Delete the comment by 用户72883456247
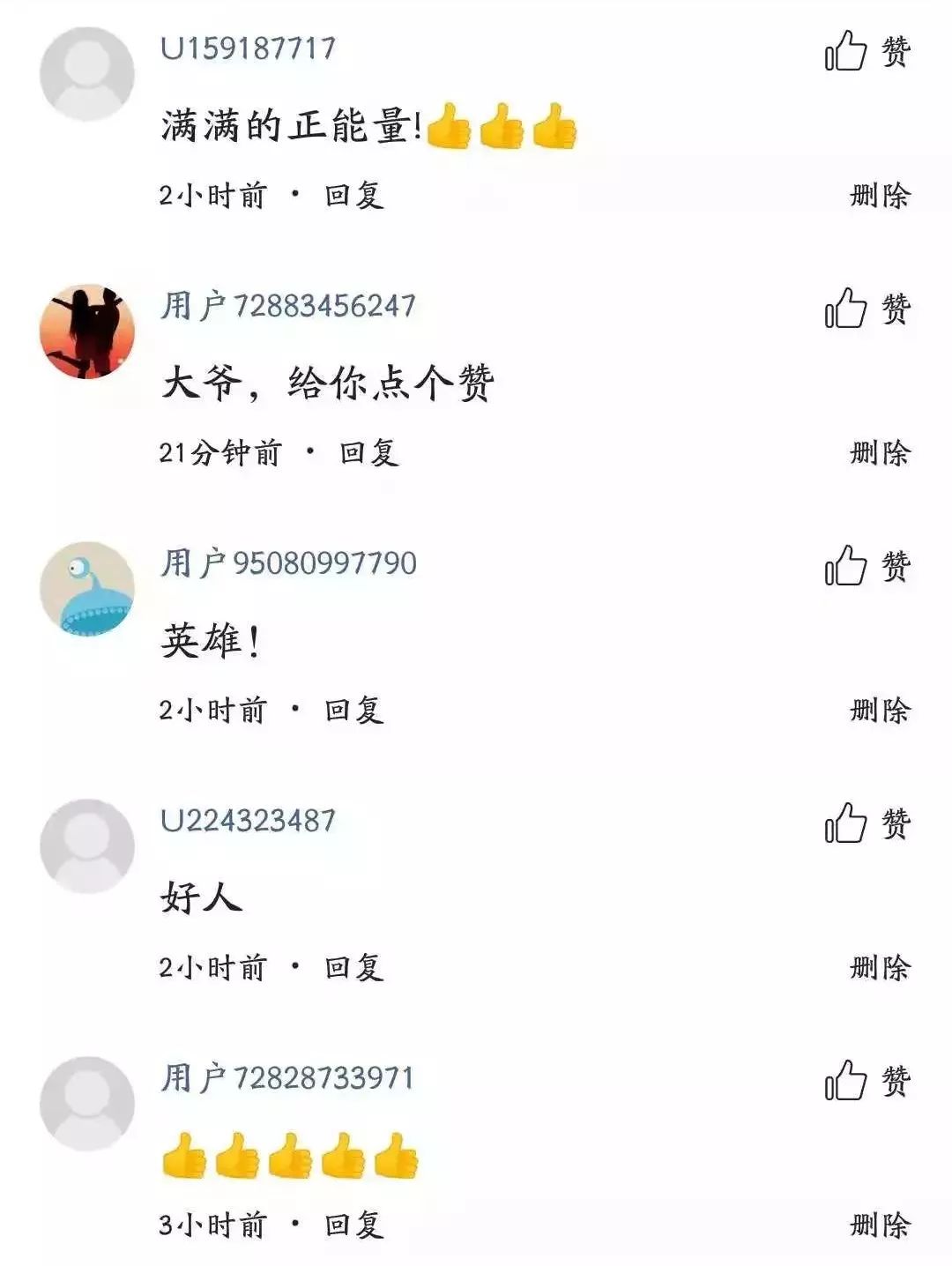The height and width of the screenshot is (1266, 952). (x=879, y=452)
